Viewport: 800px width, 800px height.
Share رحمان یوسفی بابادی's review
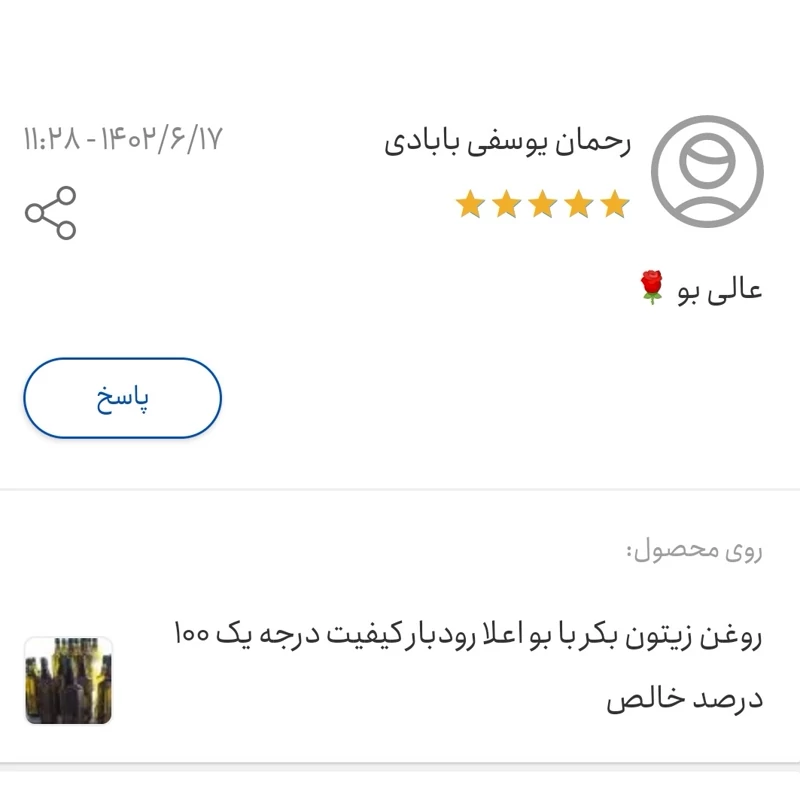[51, 213]
